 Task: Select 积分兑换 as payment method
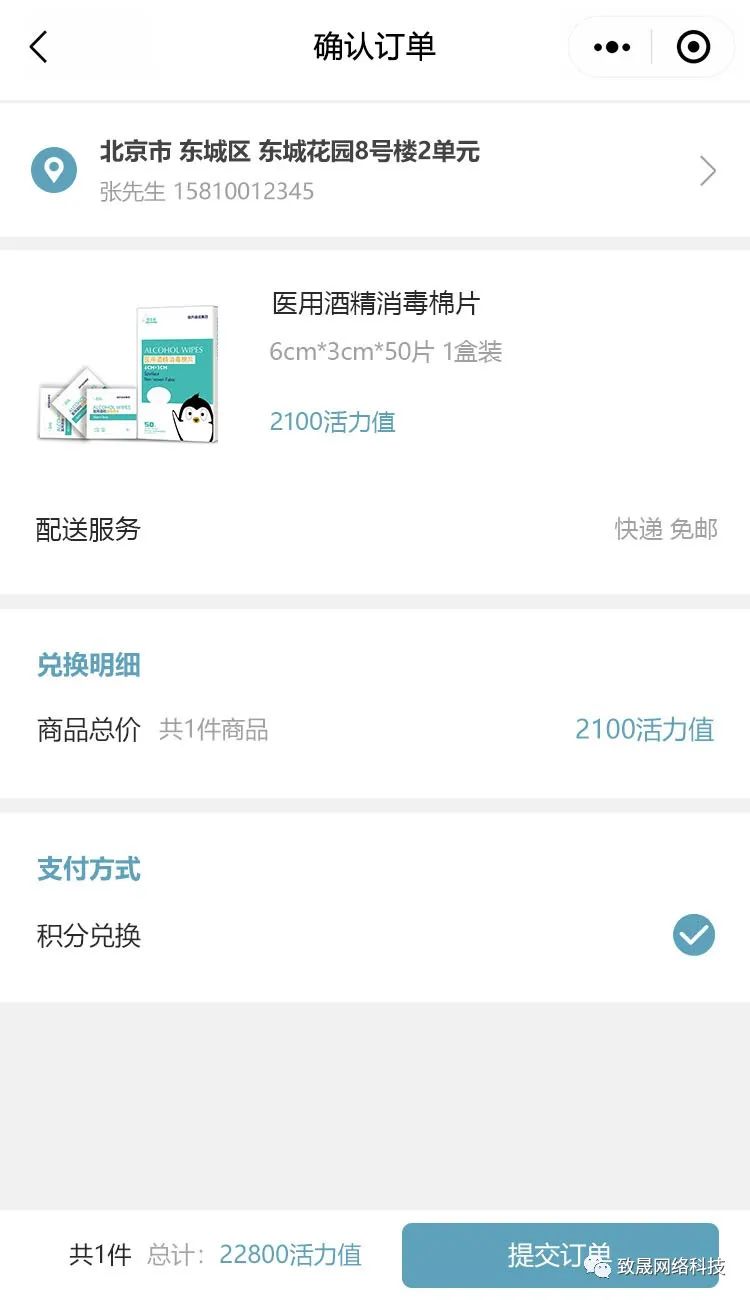pos(693,936)
